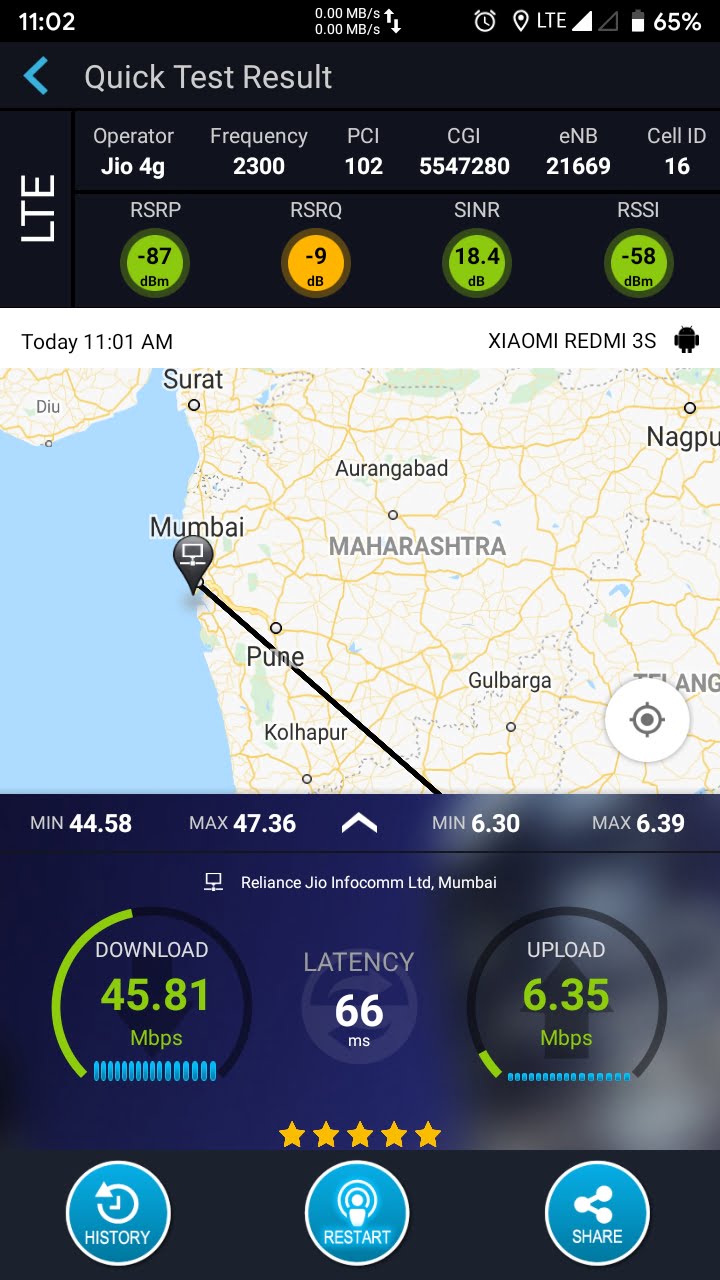The width and height of the screenshot is (720, 1280).
Task: Expand the min/max speed panel chevron
Action: click(359, 823)
